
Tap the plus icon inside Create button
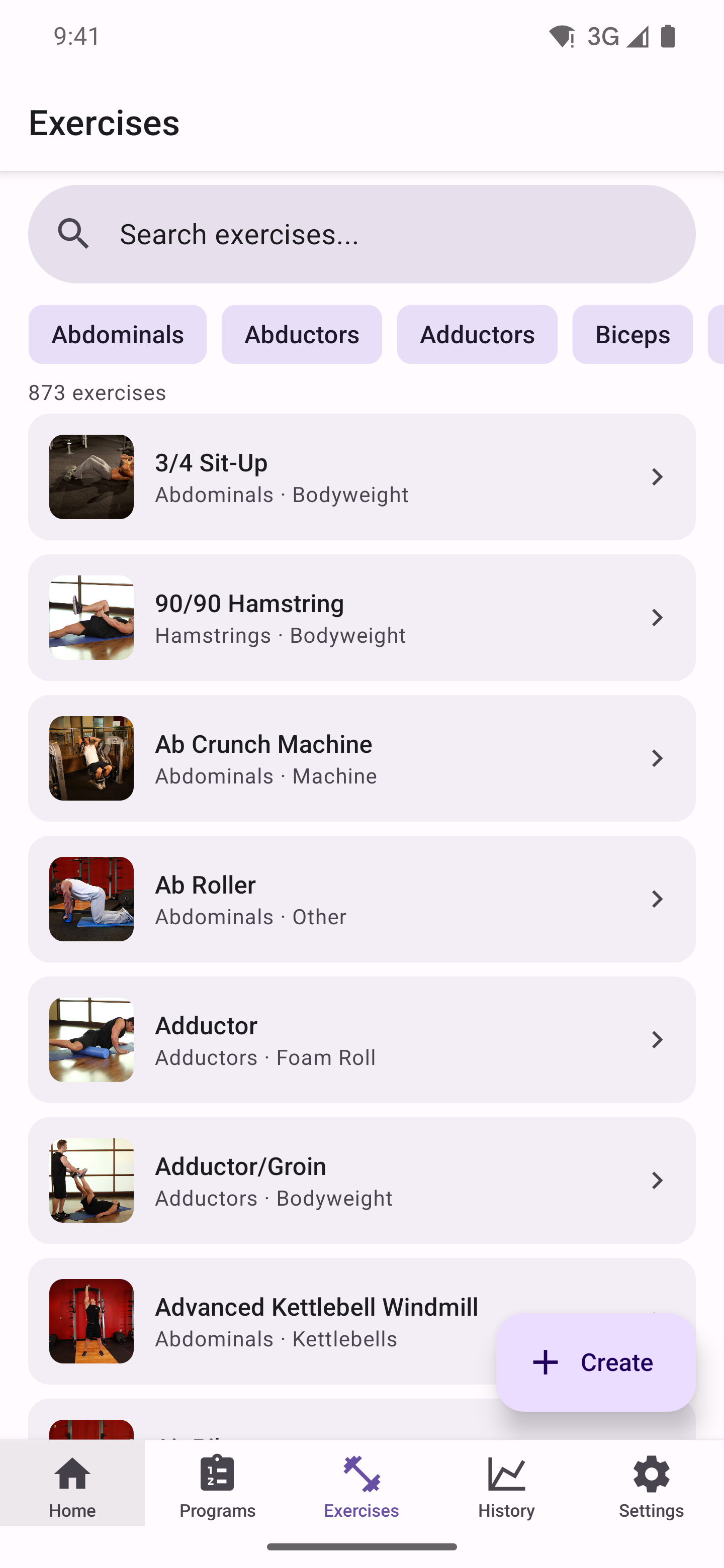pyautogui.click(x=545, y=1362)
